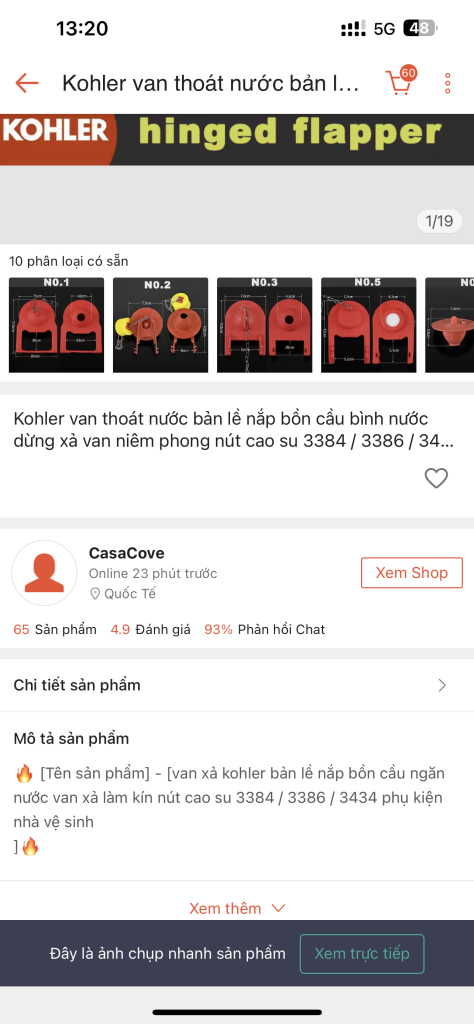
Task: Go back using the arrow icon
Action: pyautogui.click(x=27, y=83)
